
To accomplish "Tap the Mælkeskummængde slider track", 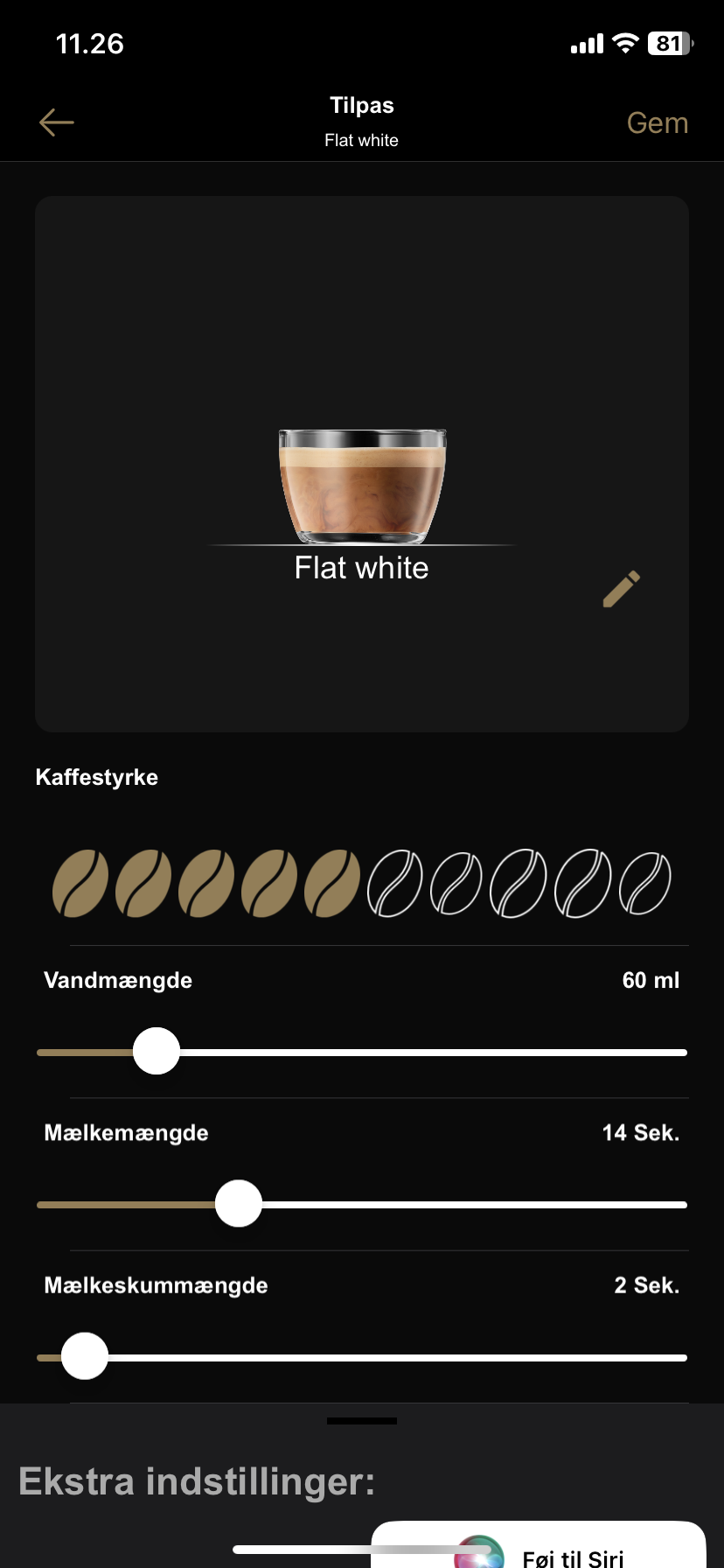I will (x=393, y=1358).
